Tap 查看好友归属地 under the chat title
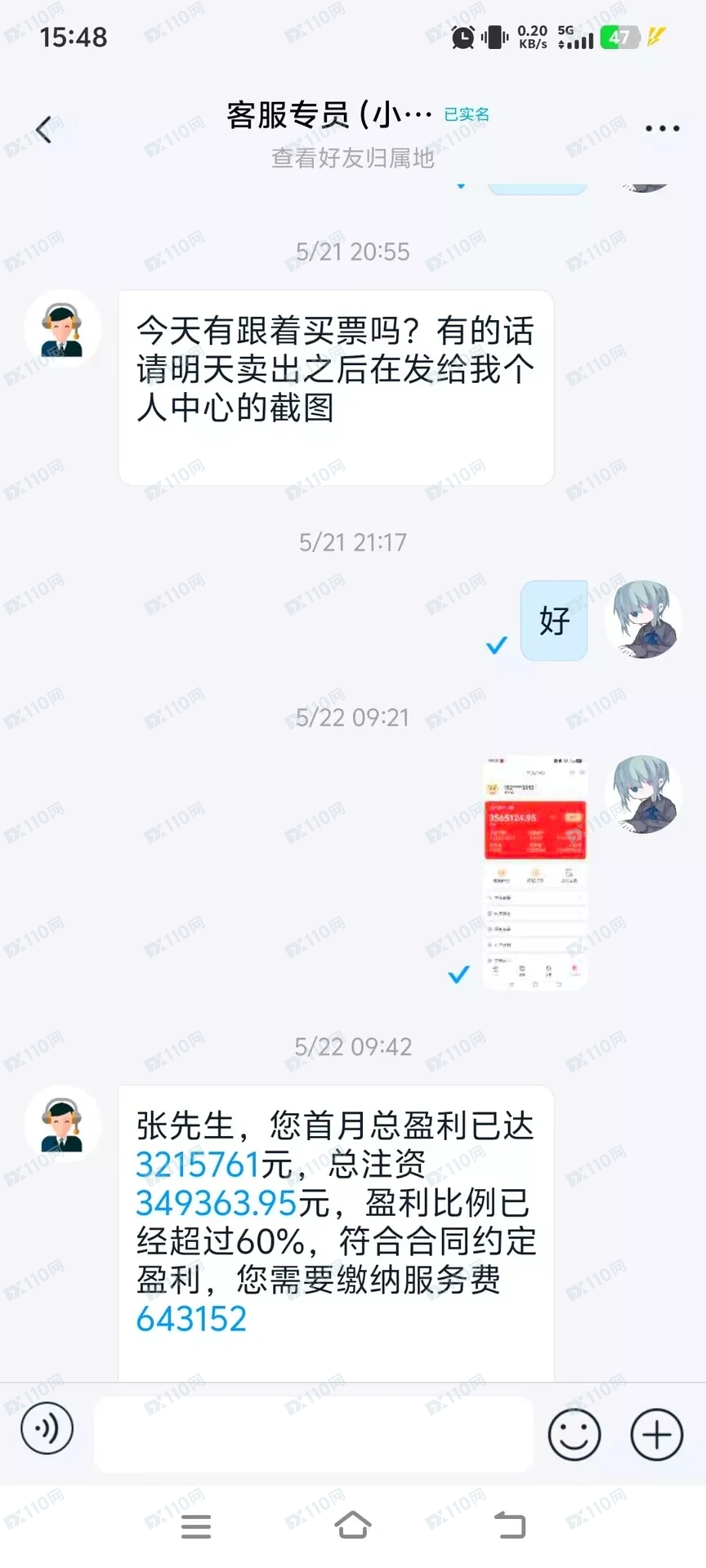The height and width of the screenshot is (1568, 706). (x=352, y=158)
